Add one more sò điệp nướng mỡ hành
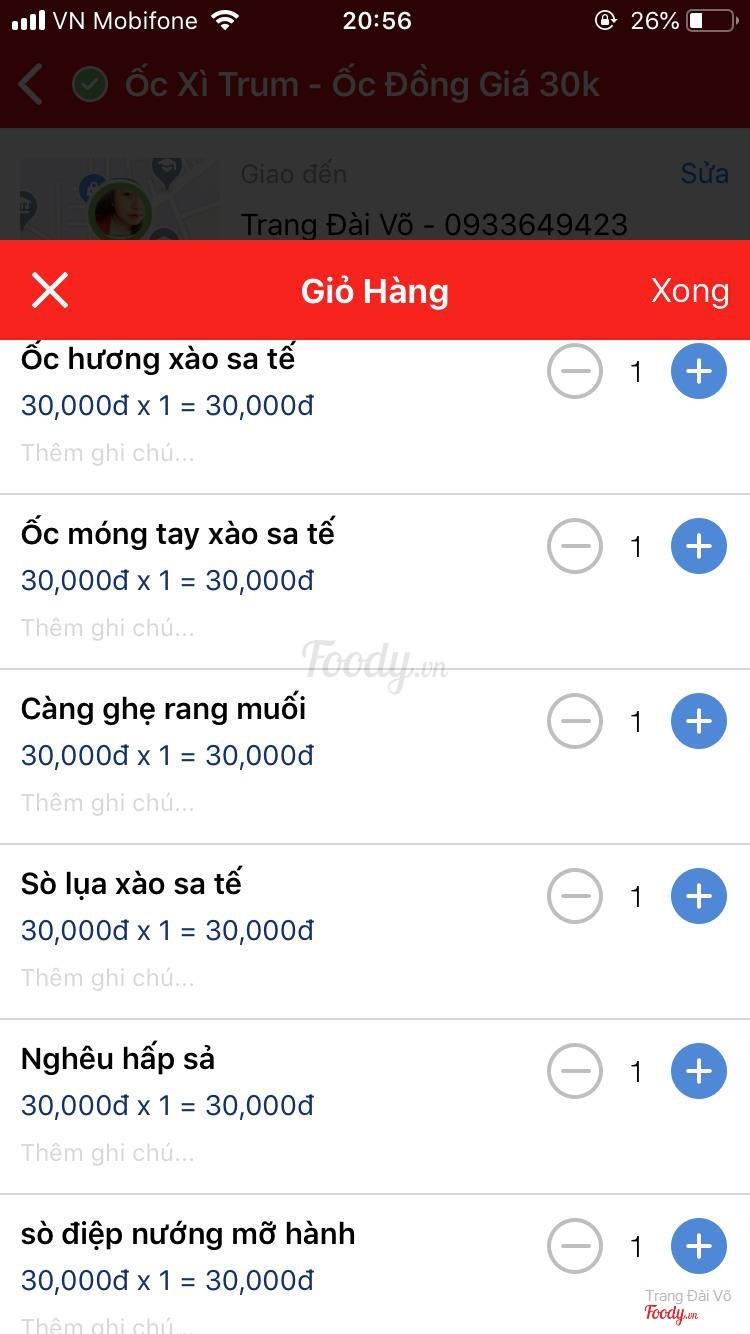The width and height of the screenshot is (750, 1334). pyautogui.click(x=698, y=1246)
